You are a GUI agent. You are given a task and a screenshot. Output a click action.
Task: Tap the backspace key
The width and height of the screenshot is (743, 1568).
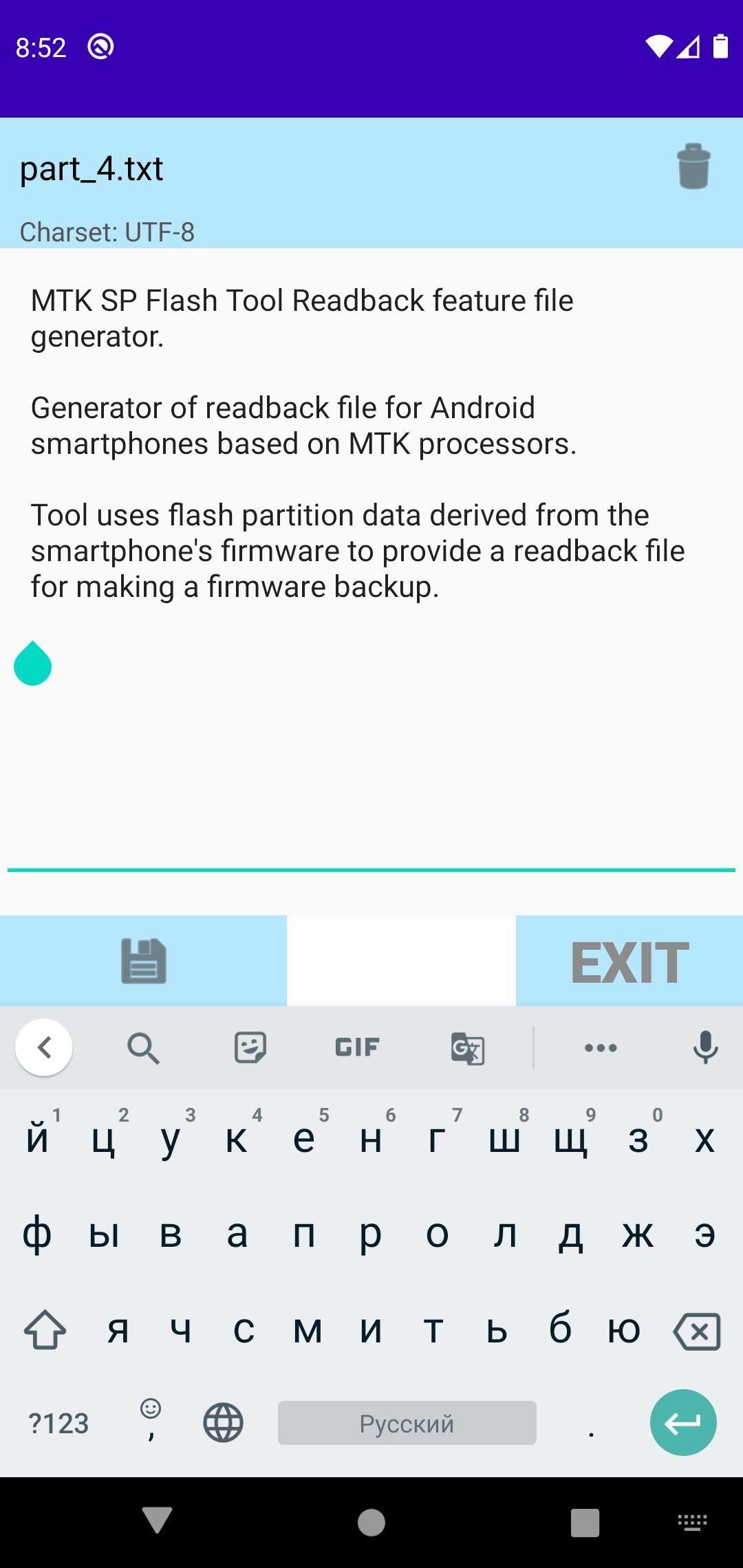tap(697, 1331)
